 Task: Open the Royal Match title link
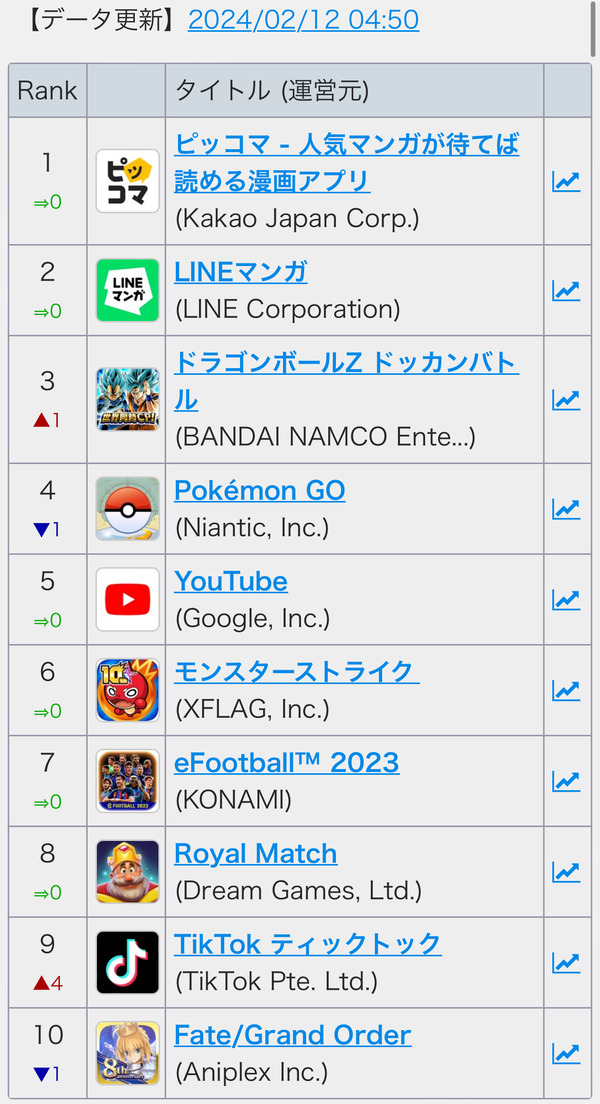[x=256, y=854]
